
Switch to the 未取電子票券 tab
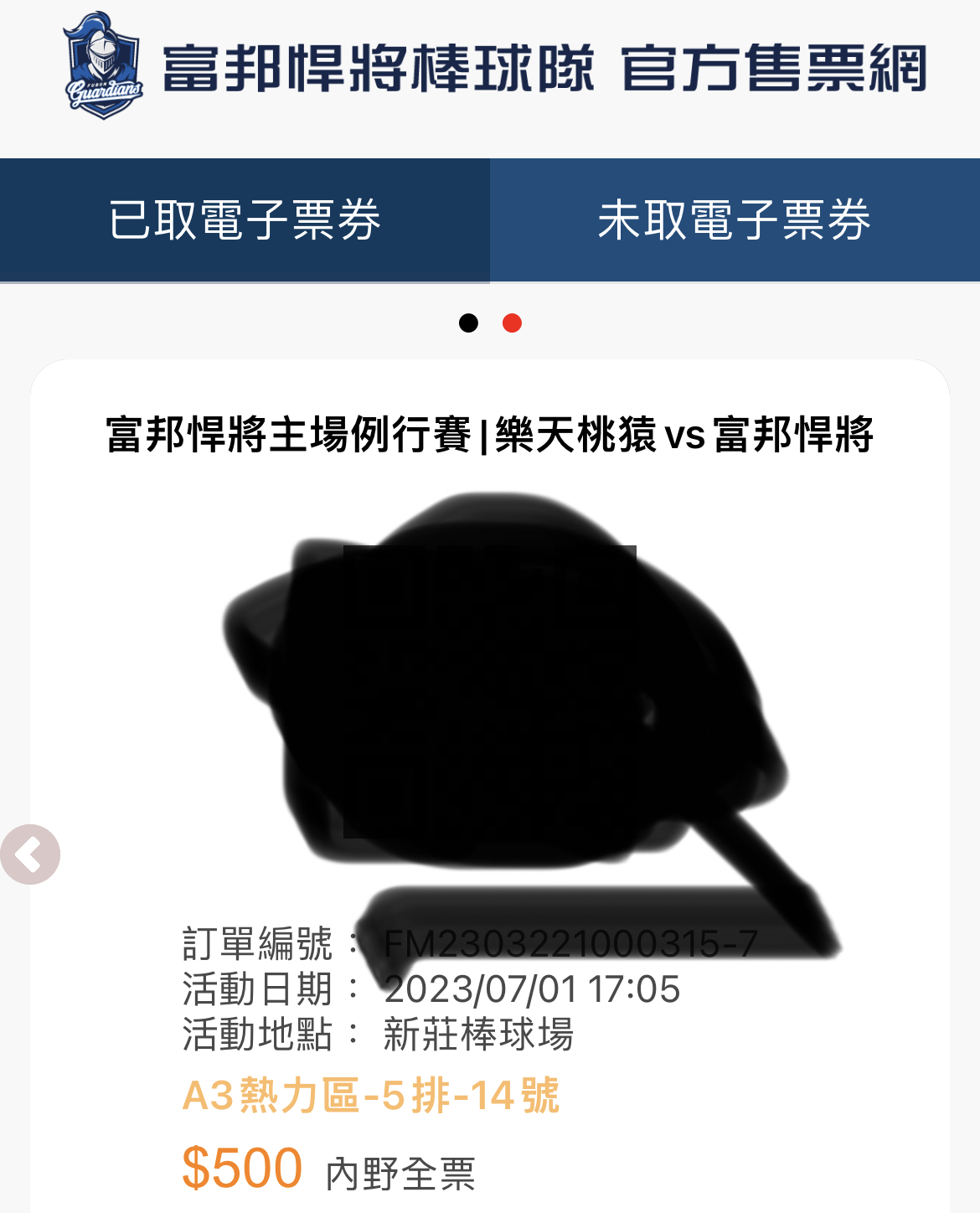click(x=735, y=219)
